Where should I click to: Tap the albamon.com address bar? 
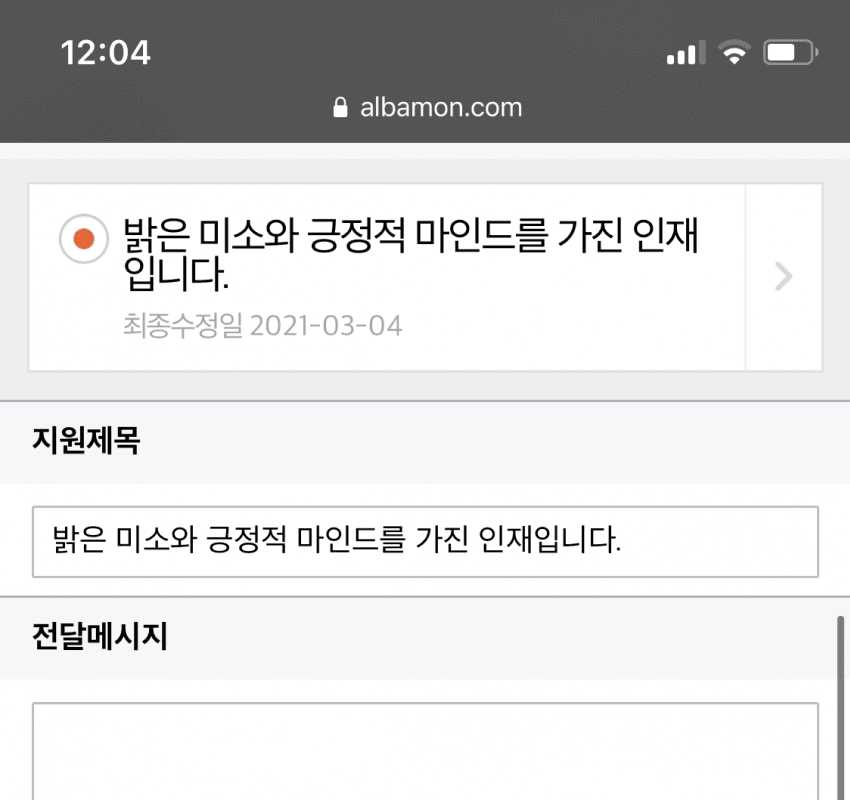(x=428, y=107)
